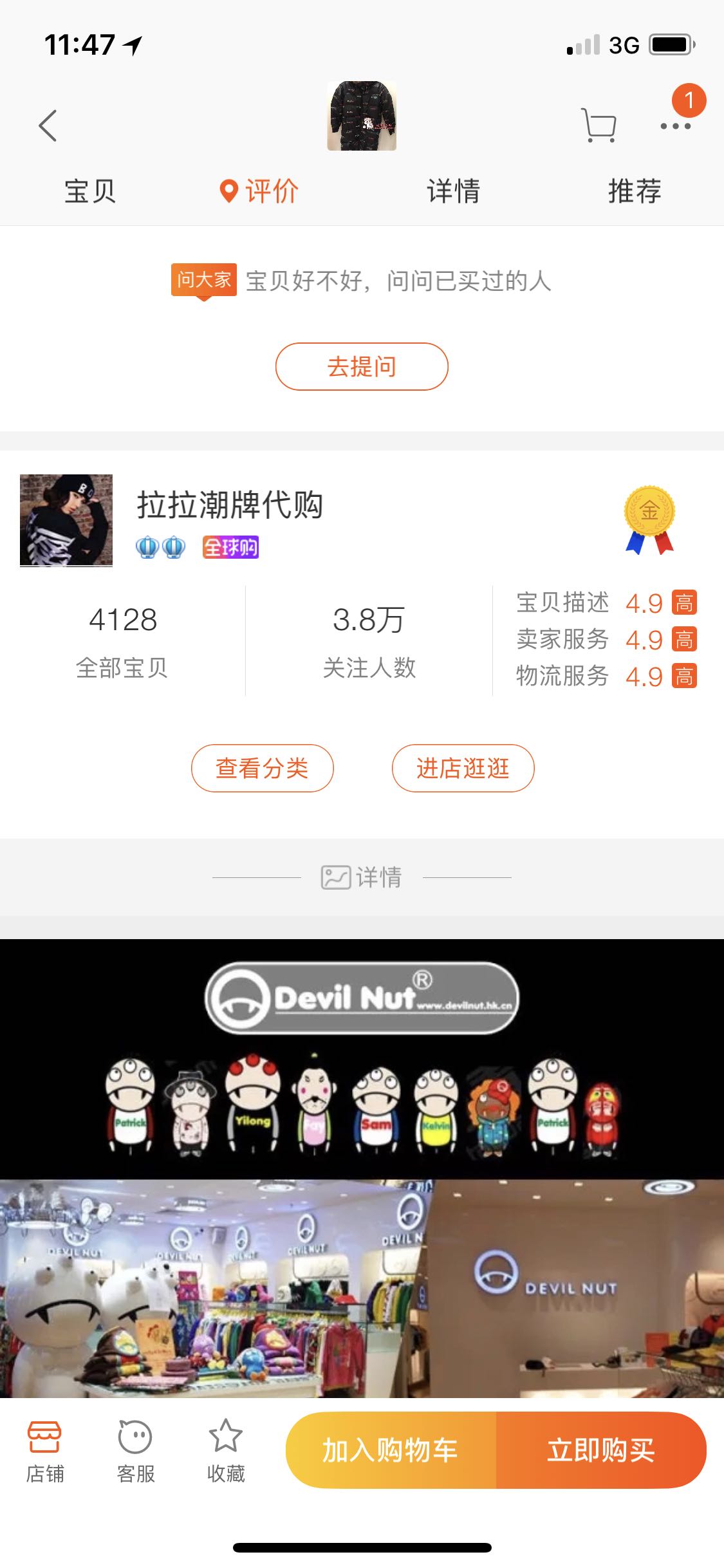Select the 评价 tab
This screenshot has height=1568, width=724.
[x=259, y=191]
